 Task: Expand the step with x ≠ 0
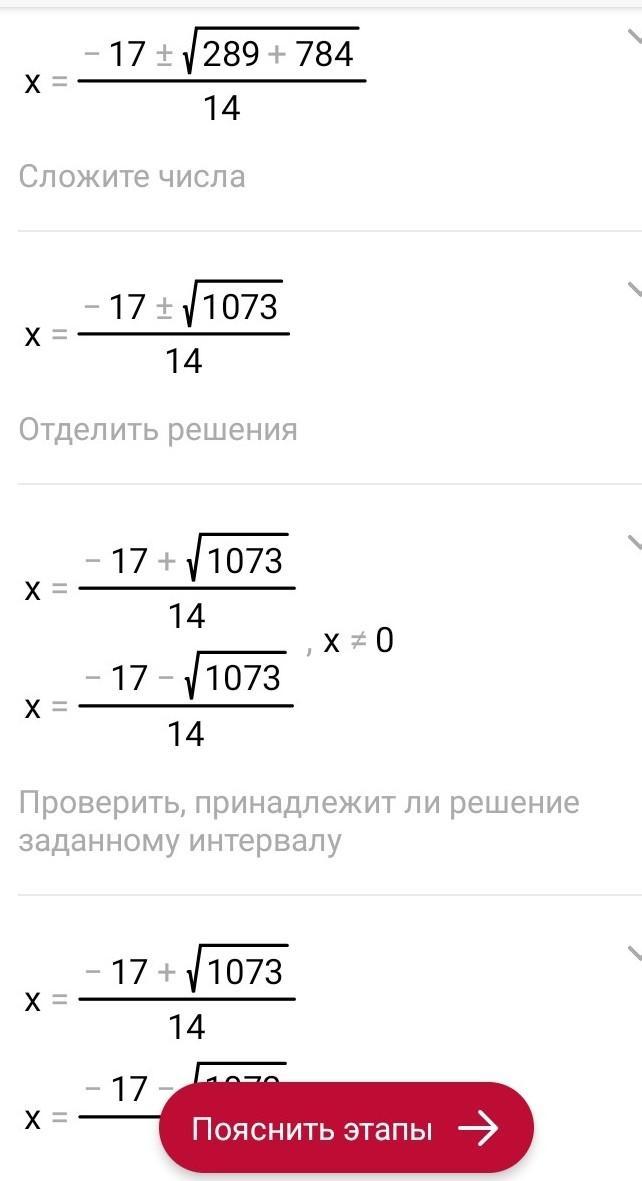click(x=633, y=542)
